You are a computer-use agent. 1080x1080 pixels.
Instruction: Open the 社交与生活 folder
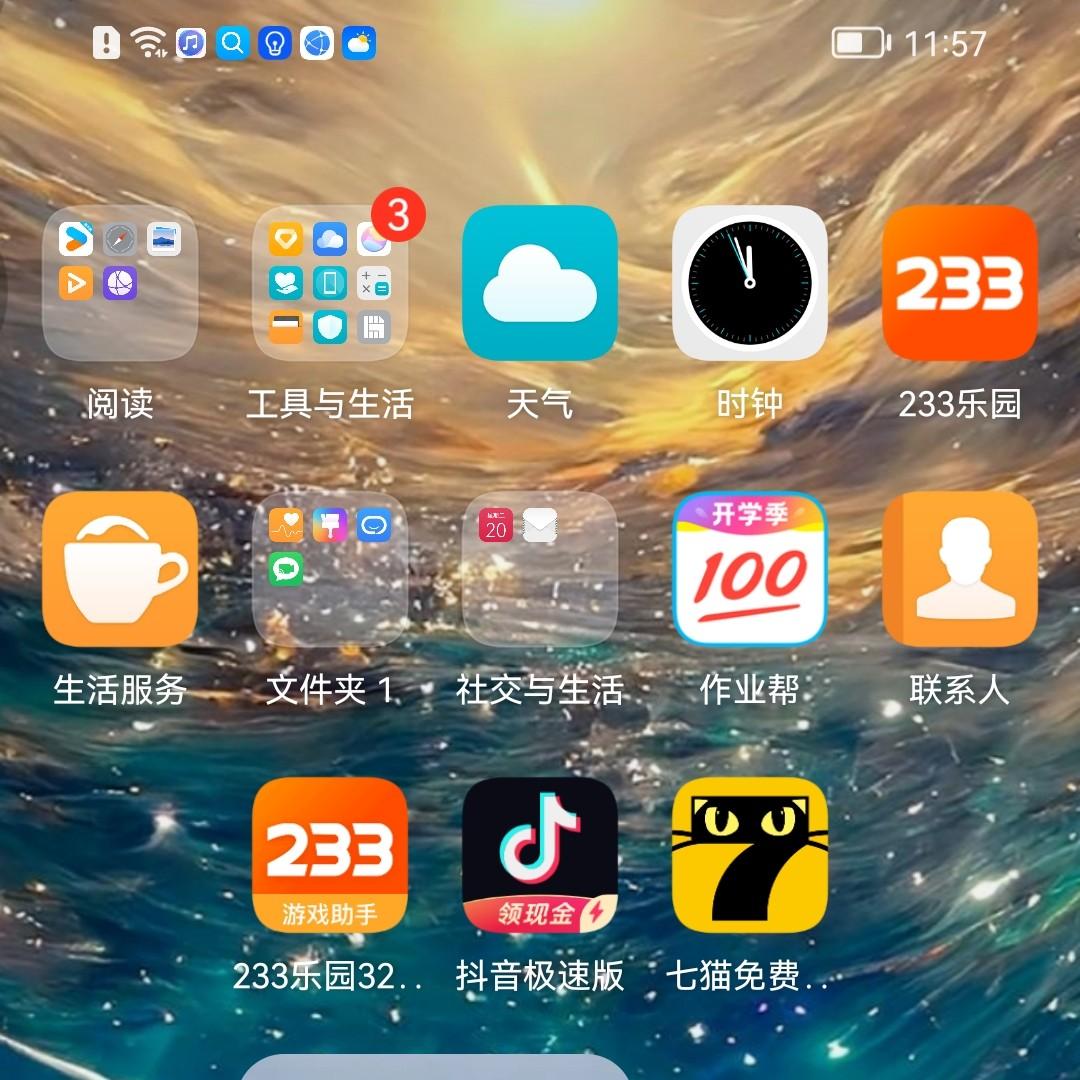tap(540, 569)
